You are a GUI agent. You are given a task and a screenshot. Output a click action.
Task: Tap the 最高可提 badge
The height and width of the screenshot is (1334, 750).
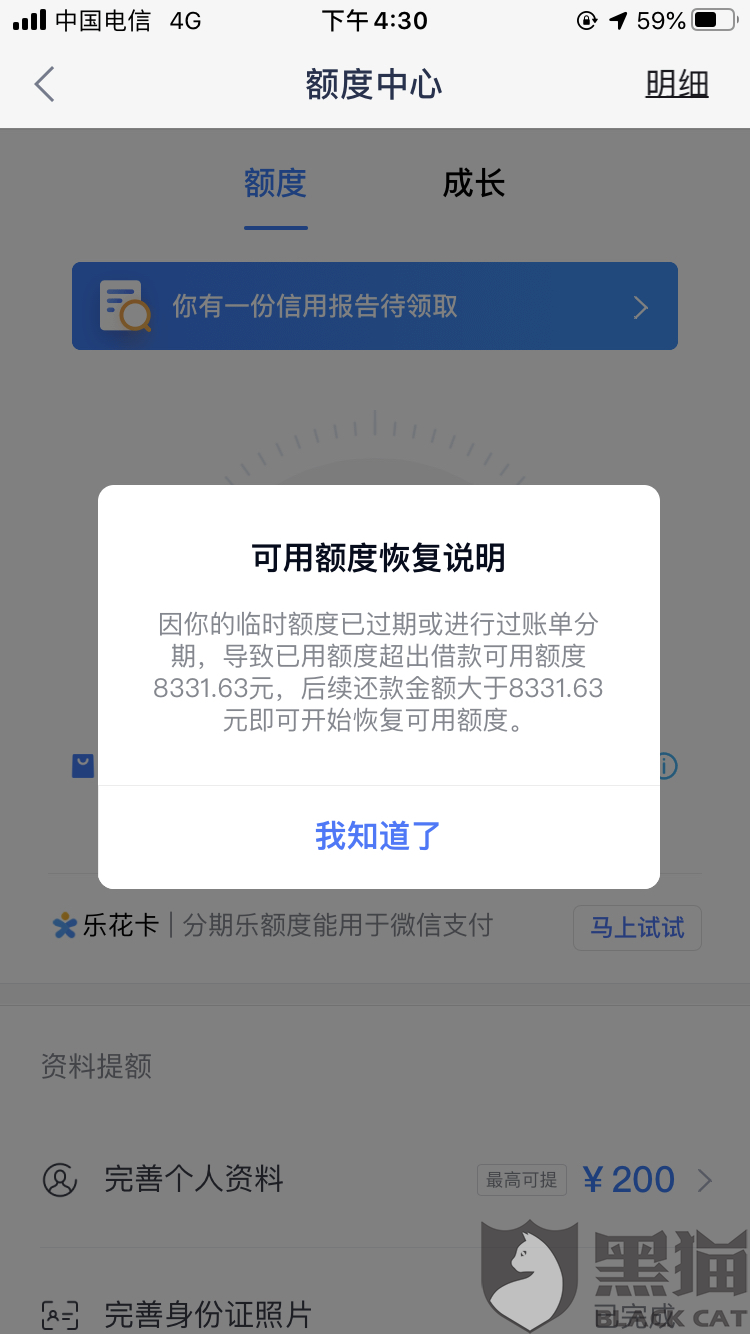[522, 1180]
